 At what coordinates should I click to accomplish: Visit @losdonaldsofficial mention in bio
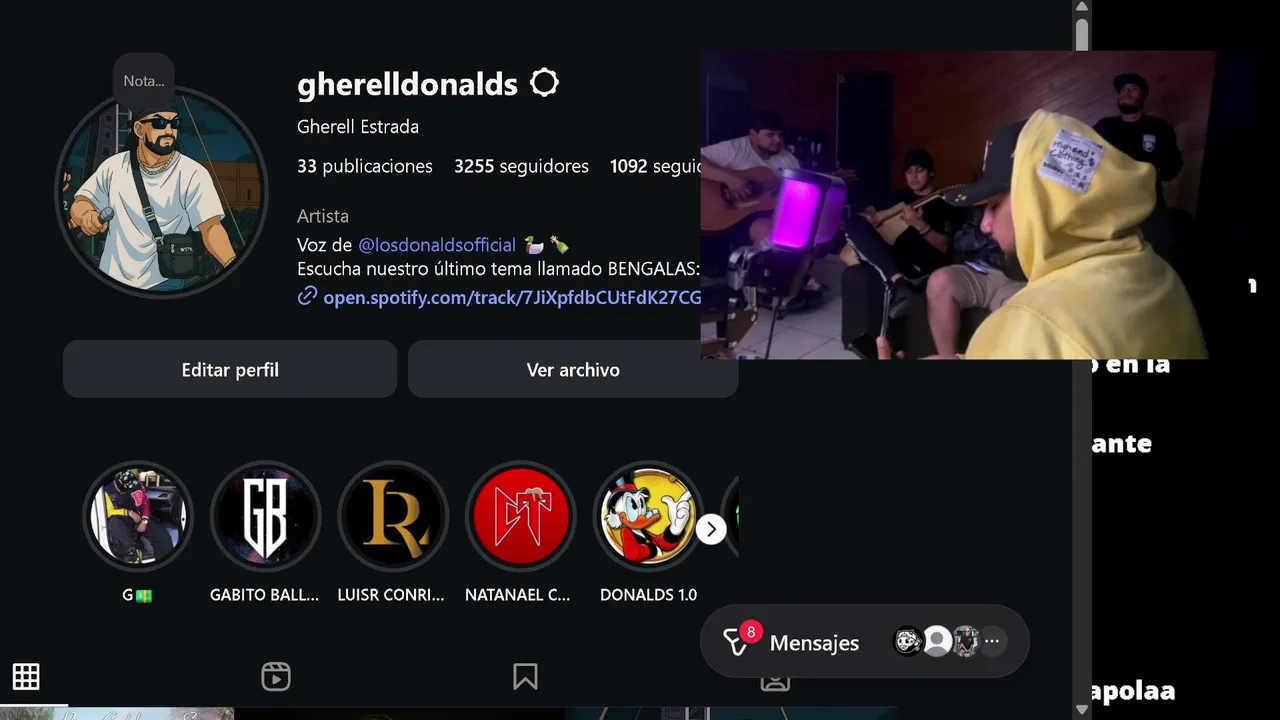pyautogui.click(x=437, y=245)
